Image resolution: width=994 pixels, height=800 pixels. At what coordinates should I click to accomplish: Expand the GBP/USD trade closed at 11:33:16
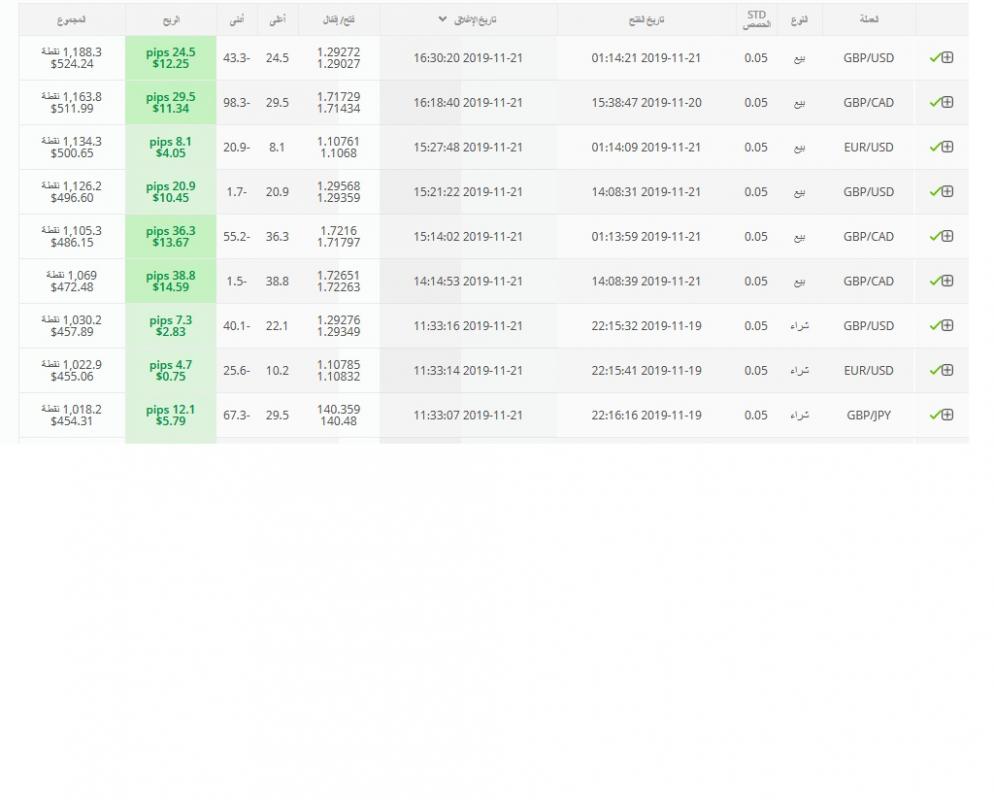coord(947,326)
